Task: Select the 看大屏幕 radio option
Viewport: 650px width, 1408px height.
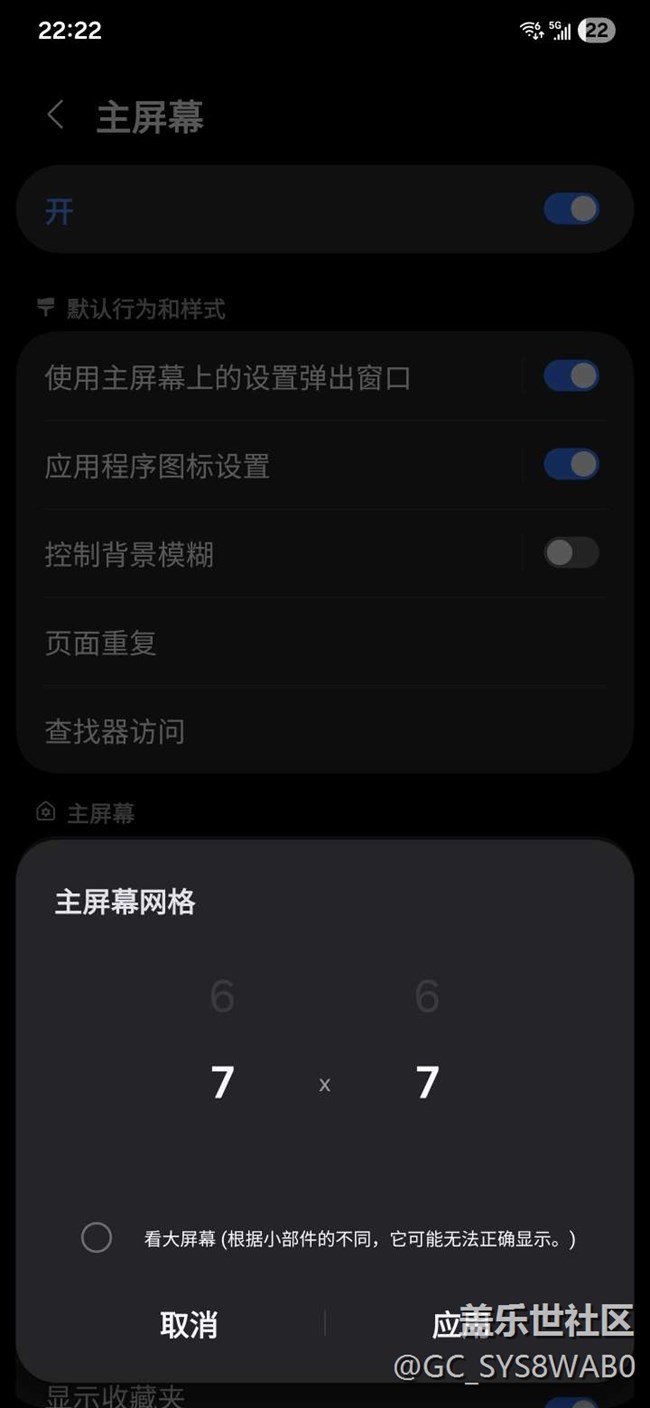Action: [x=97, y=1238]
